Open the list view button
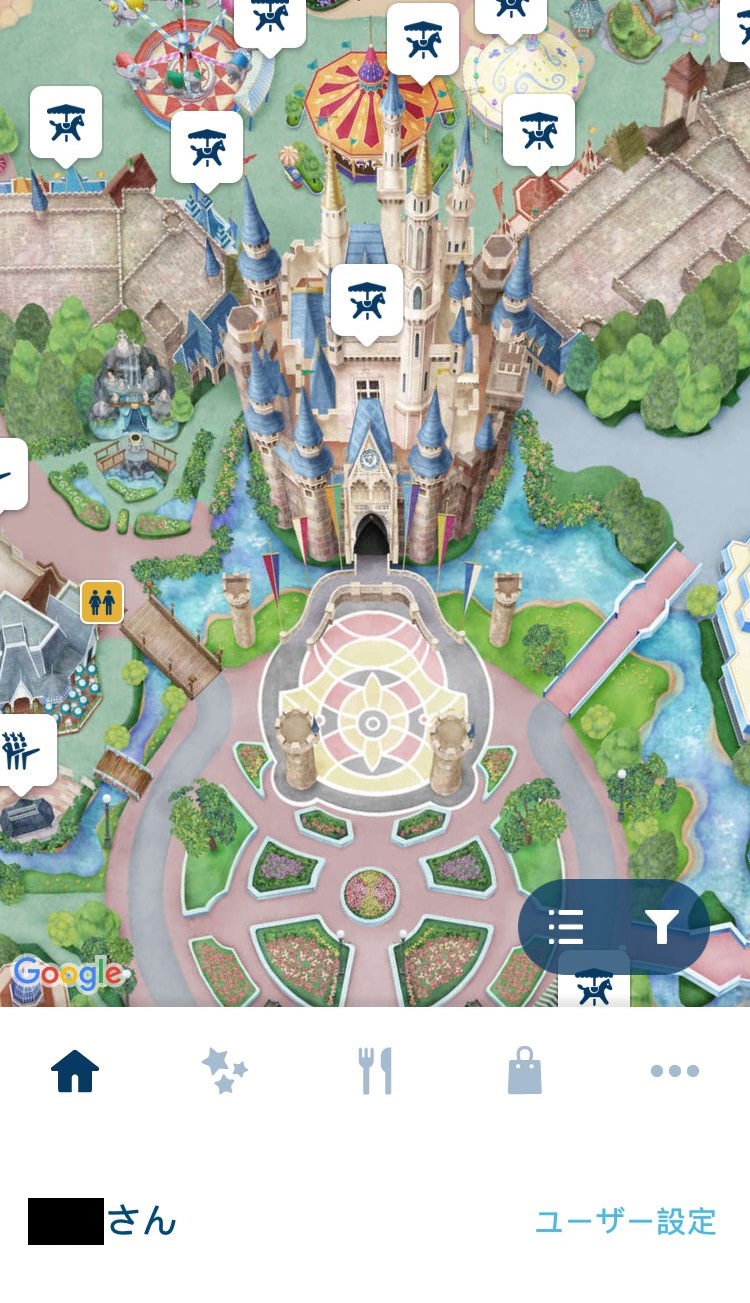 click(x=566, y=928)
